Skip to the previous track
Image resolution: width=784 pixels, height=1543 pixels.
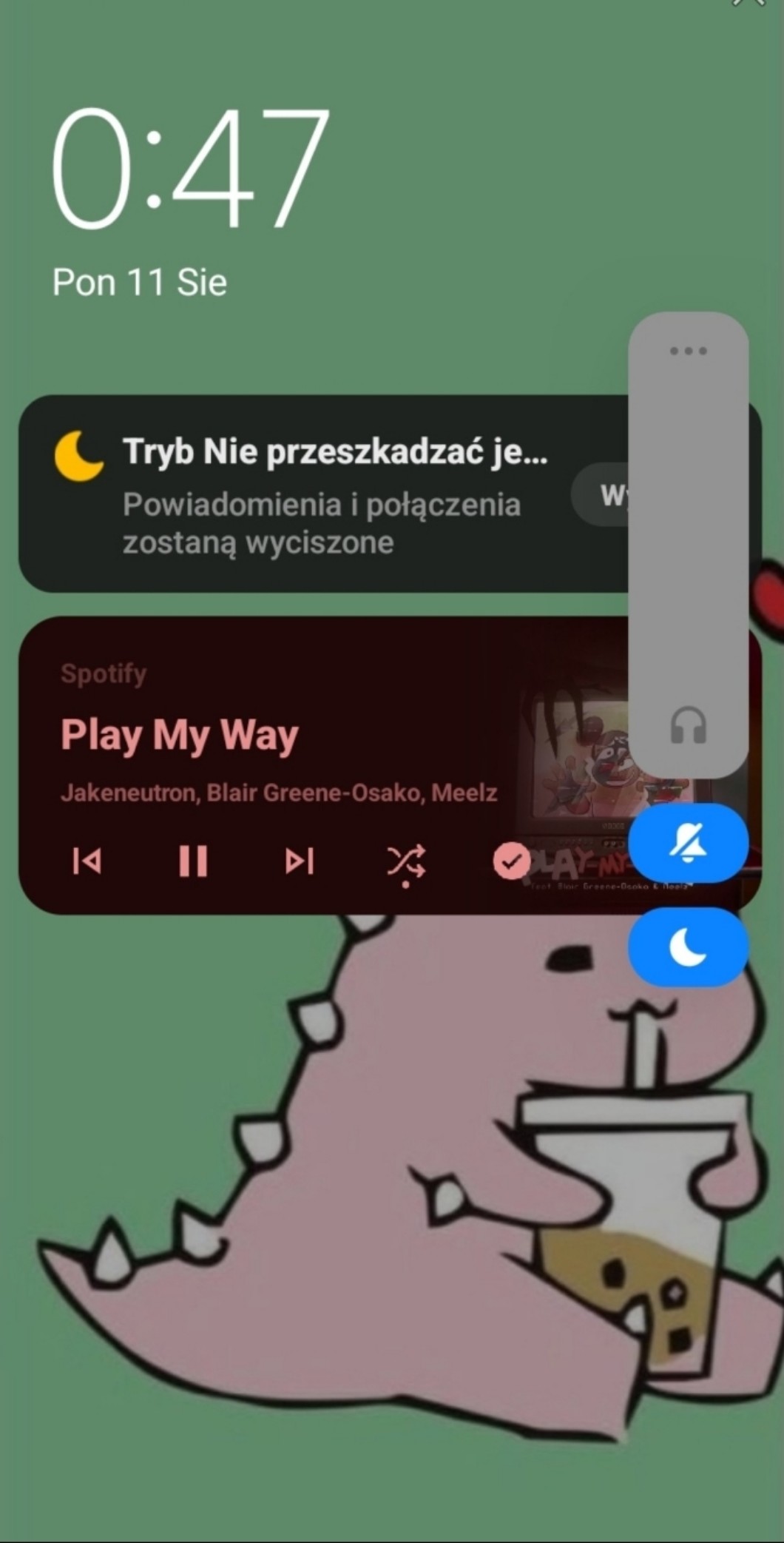(x=87, y=861)
